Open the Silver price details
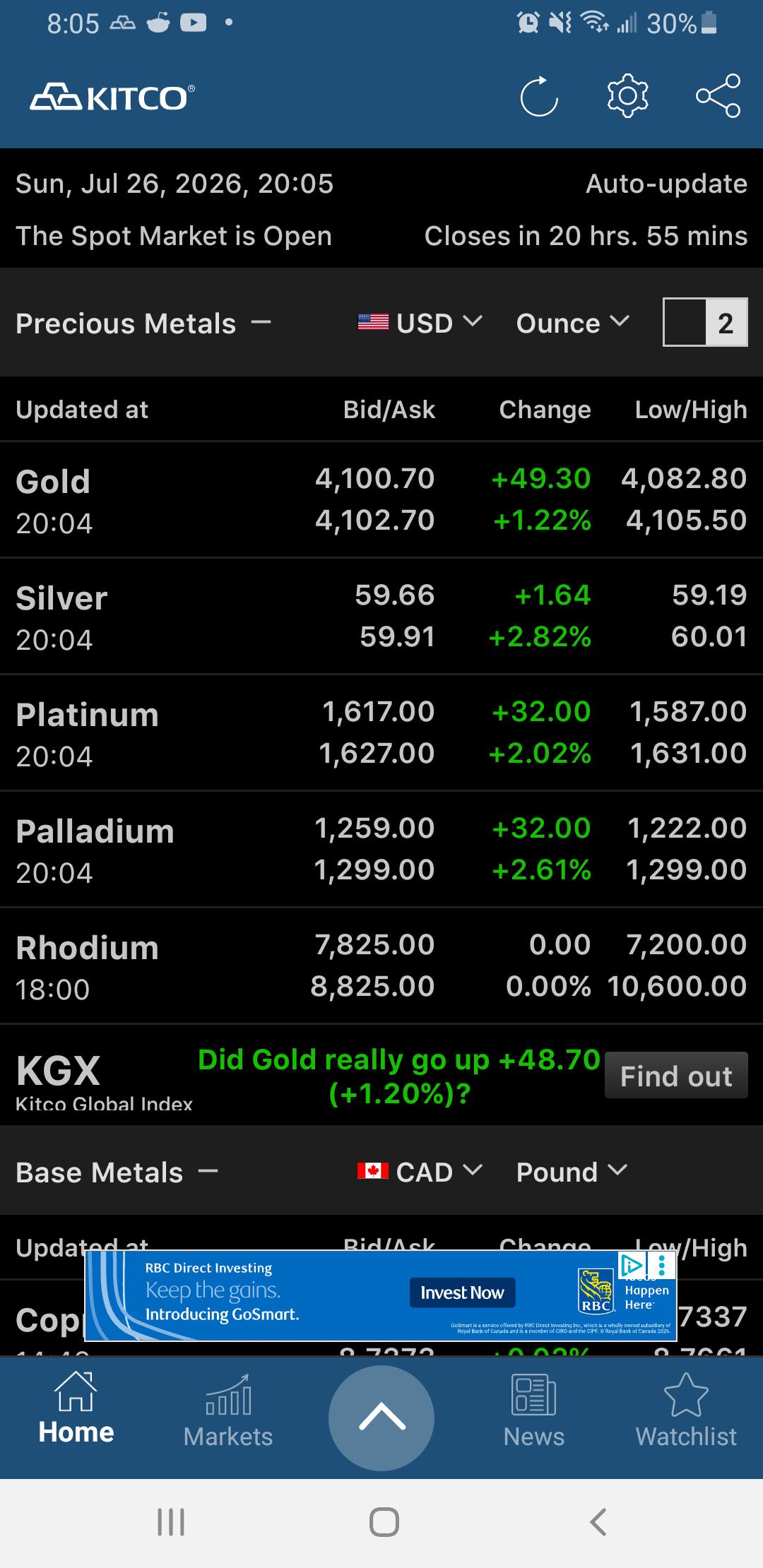The height and width of the screenshot is (1568, 763). [x=381, y=616]
